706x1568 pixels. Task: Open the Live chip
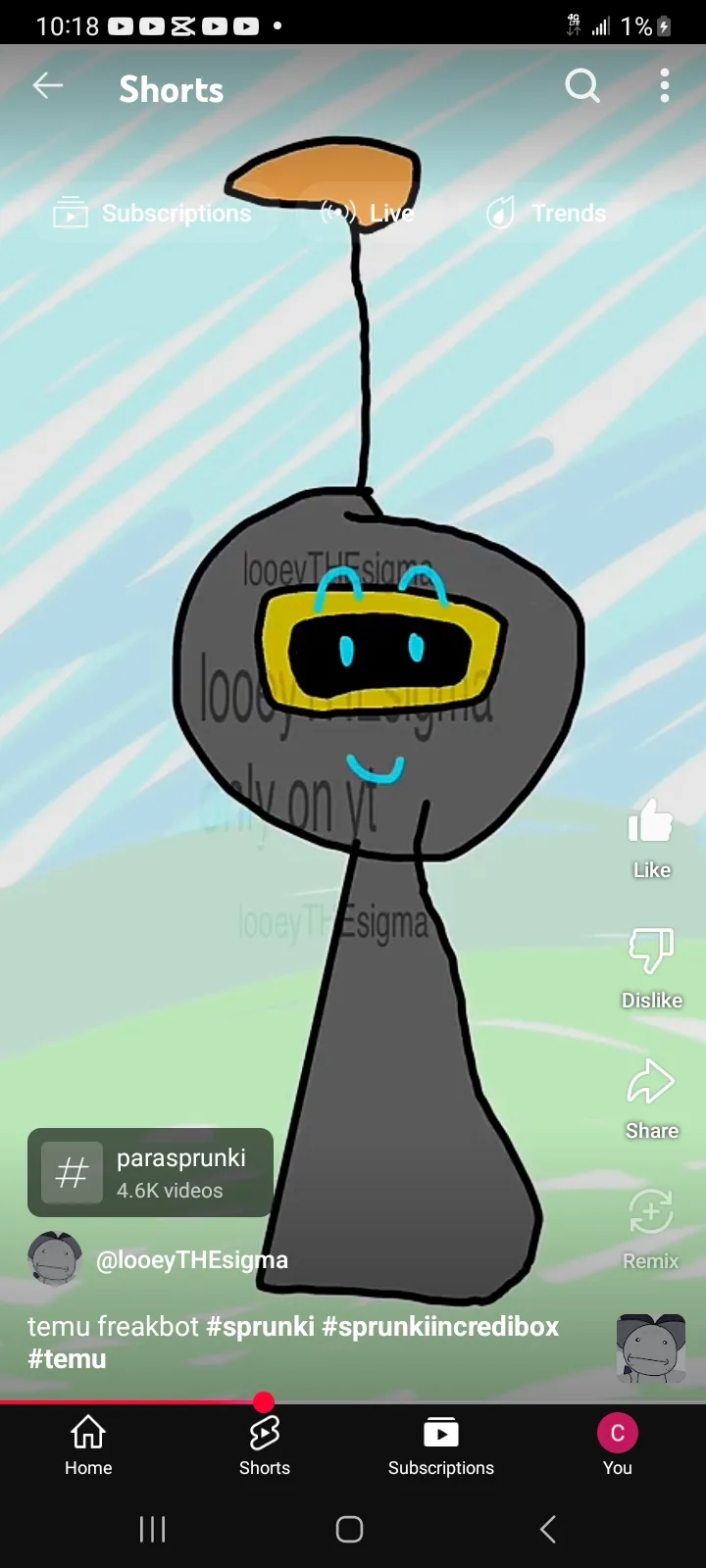point(370,213)
